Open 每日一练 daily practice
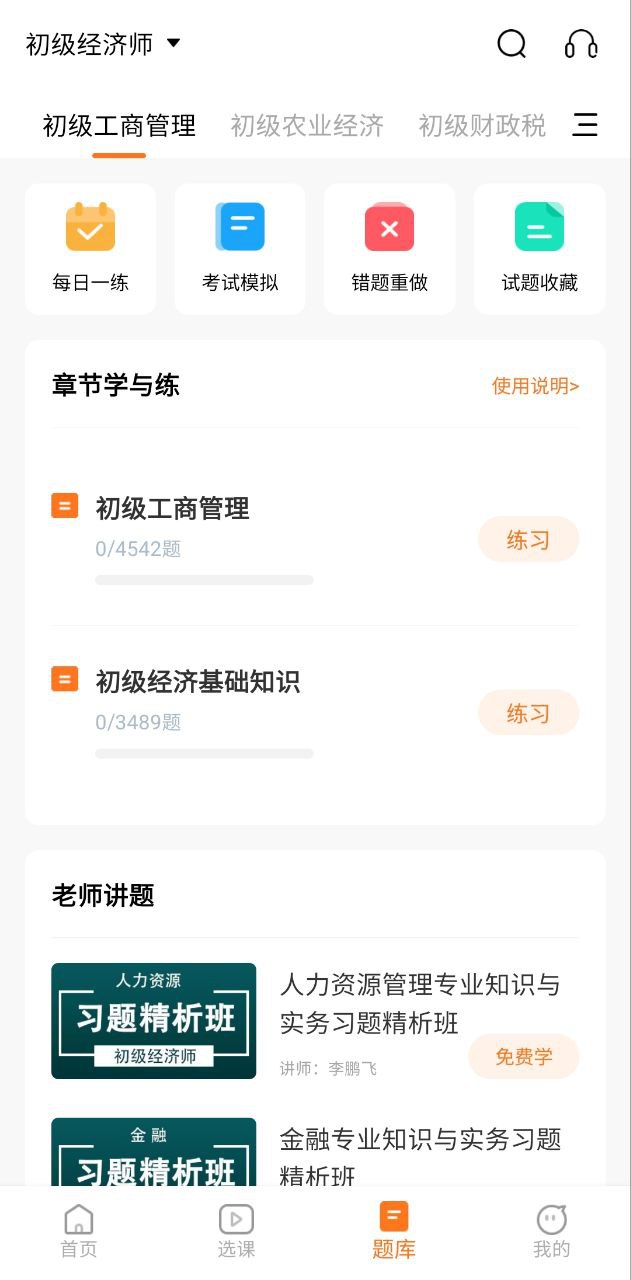 coord(91,249)
